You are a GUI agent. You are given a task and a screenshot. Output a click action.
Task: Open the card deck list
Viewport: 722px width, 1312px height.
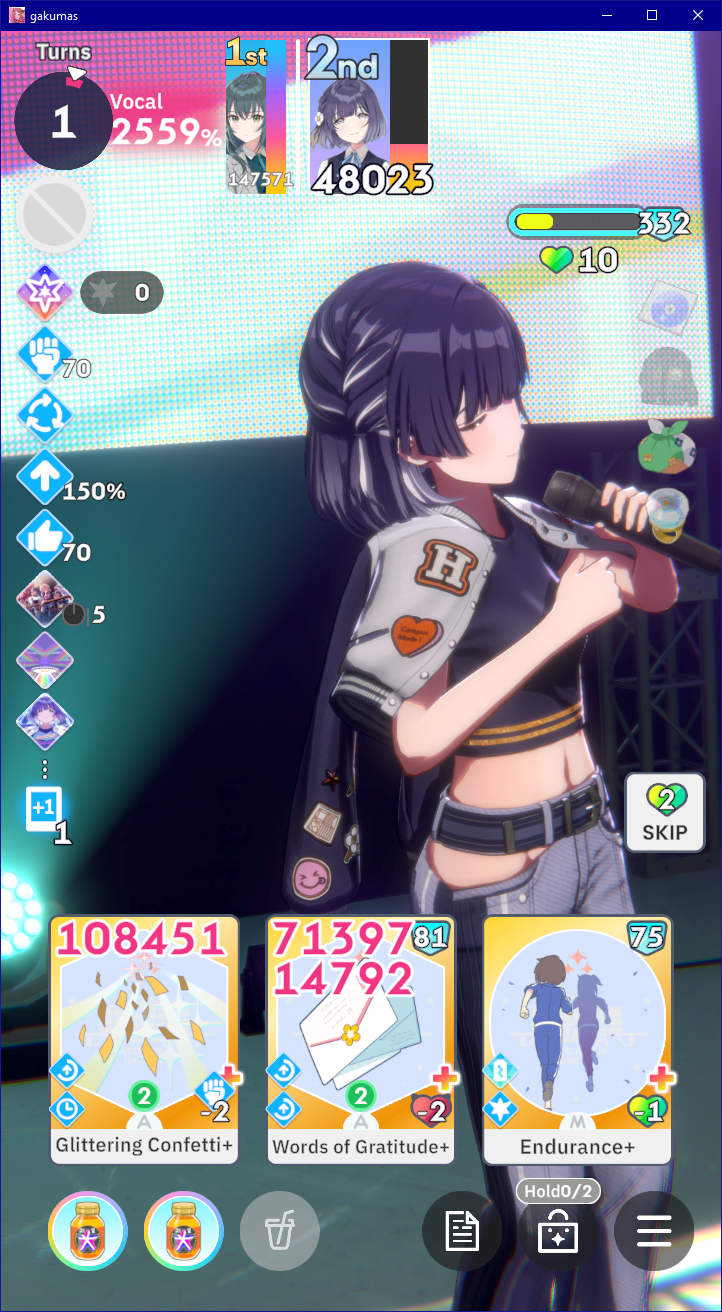tap(462, 1231)
